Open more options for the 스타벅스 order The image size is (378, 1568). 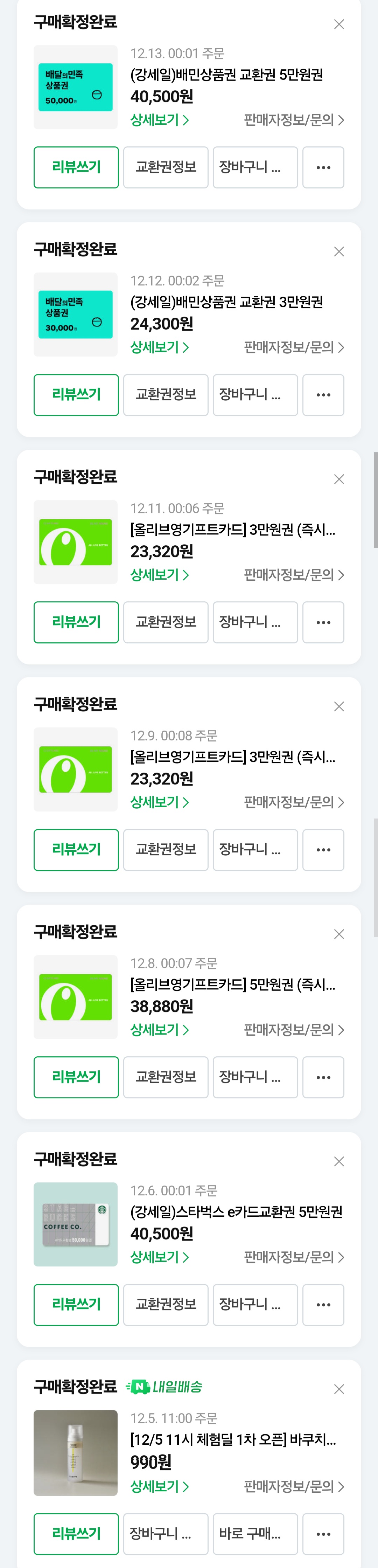323,1304
